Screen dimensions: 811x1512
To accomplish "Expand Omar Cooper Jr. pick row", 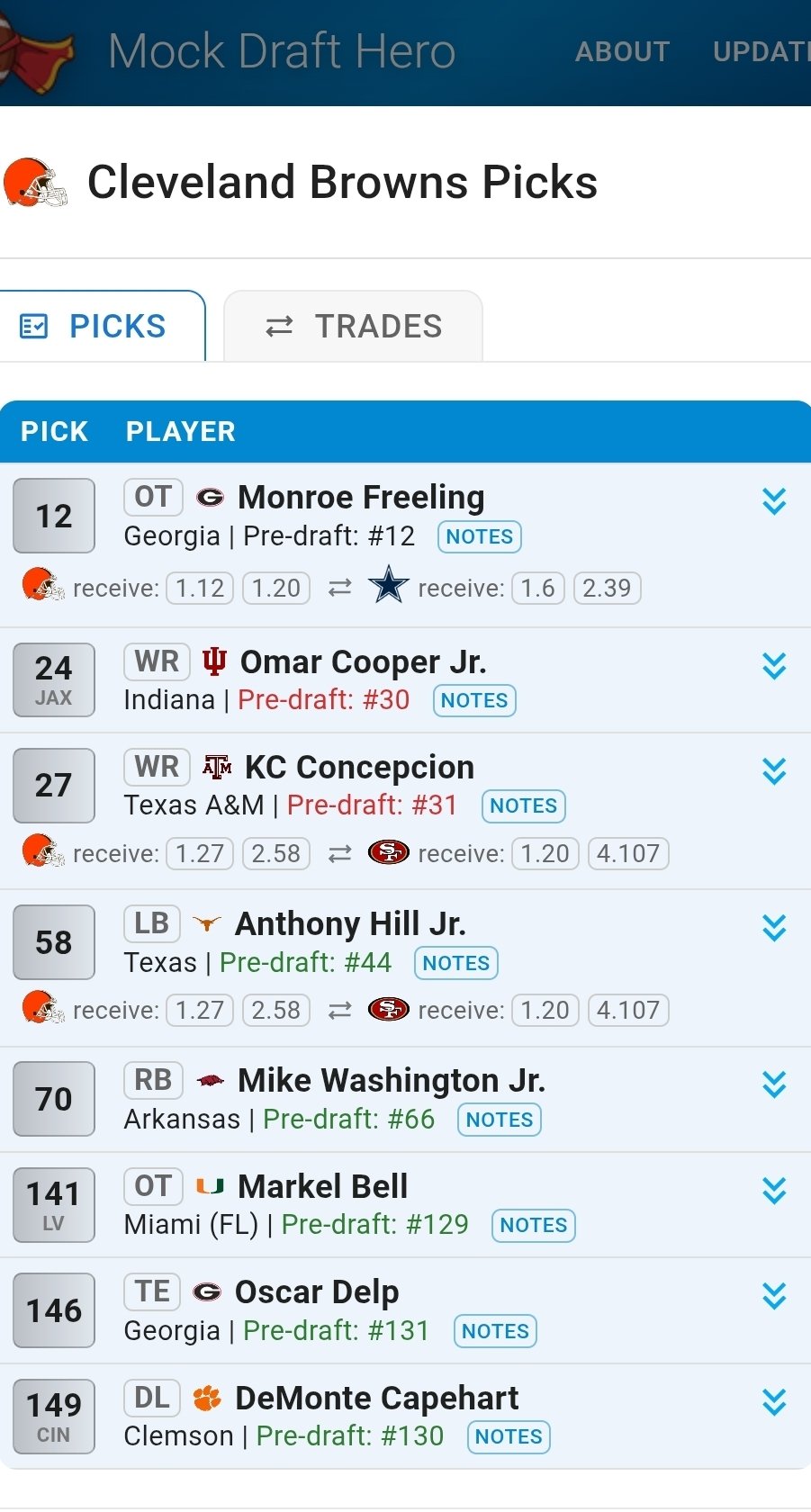I will [774, 666].
